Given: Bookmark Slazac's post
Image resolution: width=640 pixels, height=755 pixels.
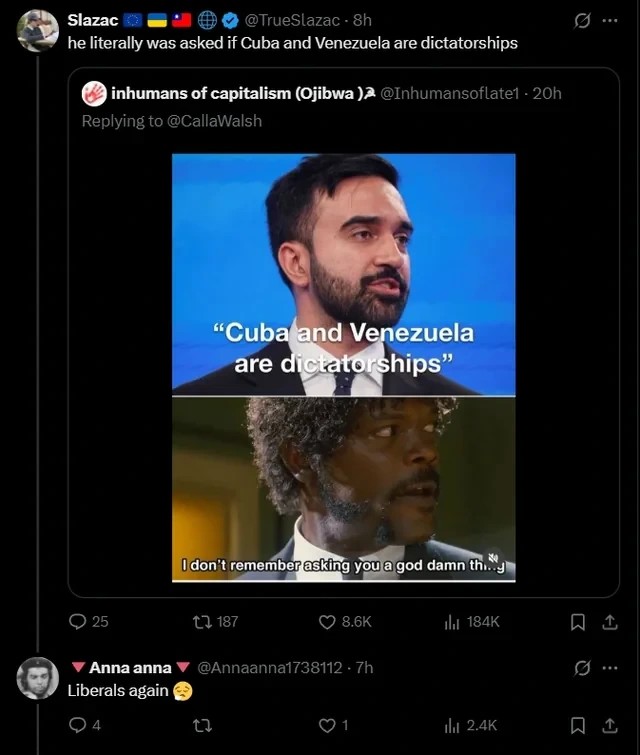Looking at the screenshot, I should pos(577,621).
